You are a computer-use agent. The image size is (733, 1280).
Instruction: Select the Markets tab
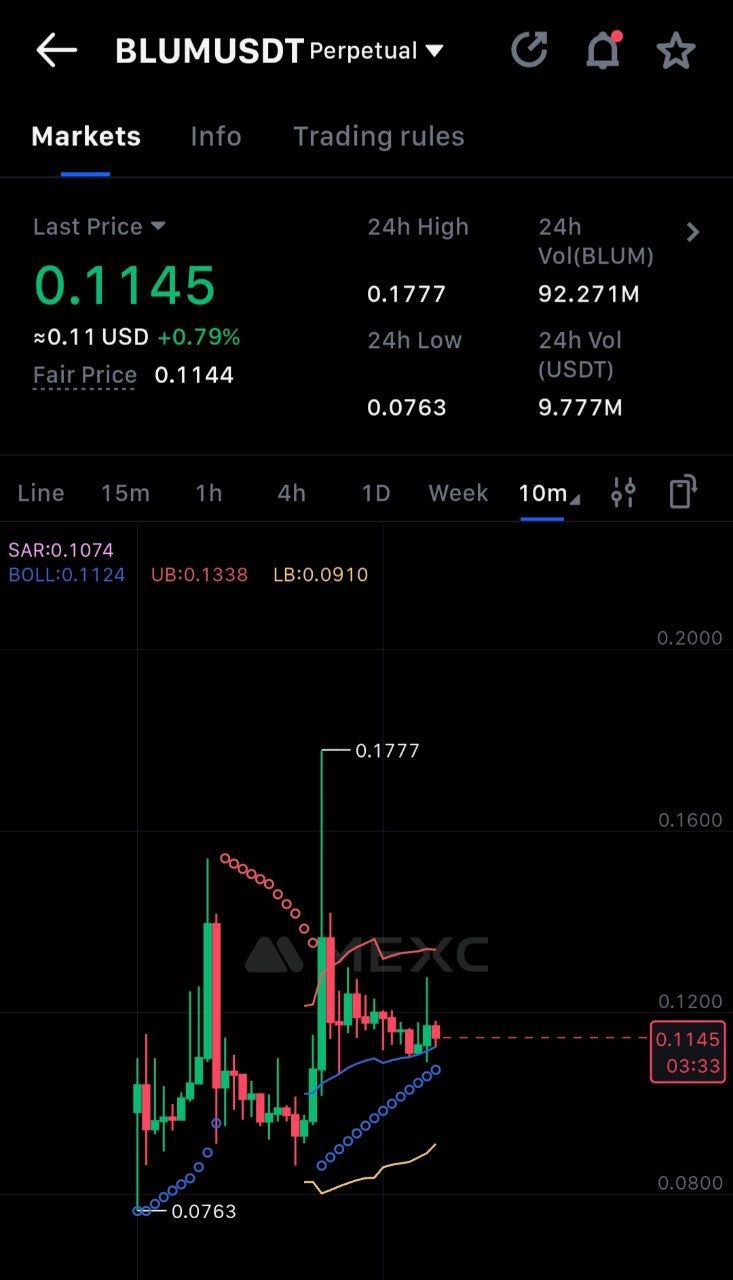tap(86, 137)
